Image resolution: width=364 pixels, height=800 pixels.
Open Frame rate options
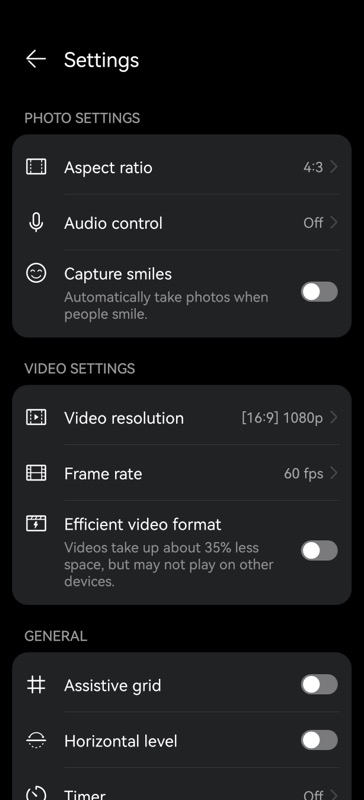point(182,473)
